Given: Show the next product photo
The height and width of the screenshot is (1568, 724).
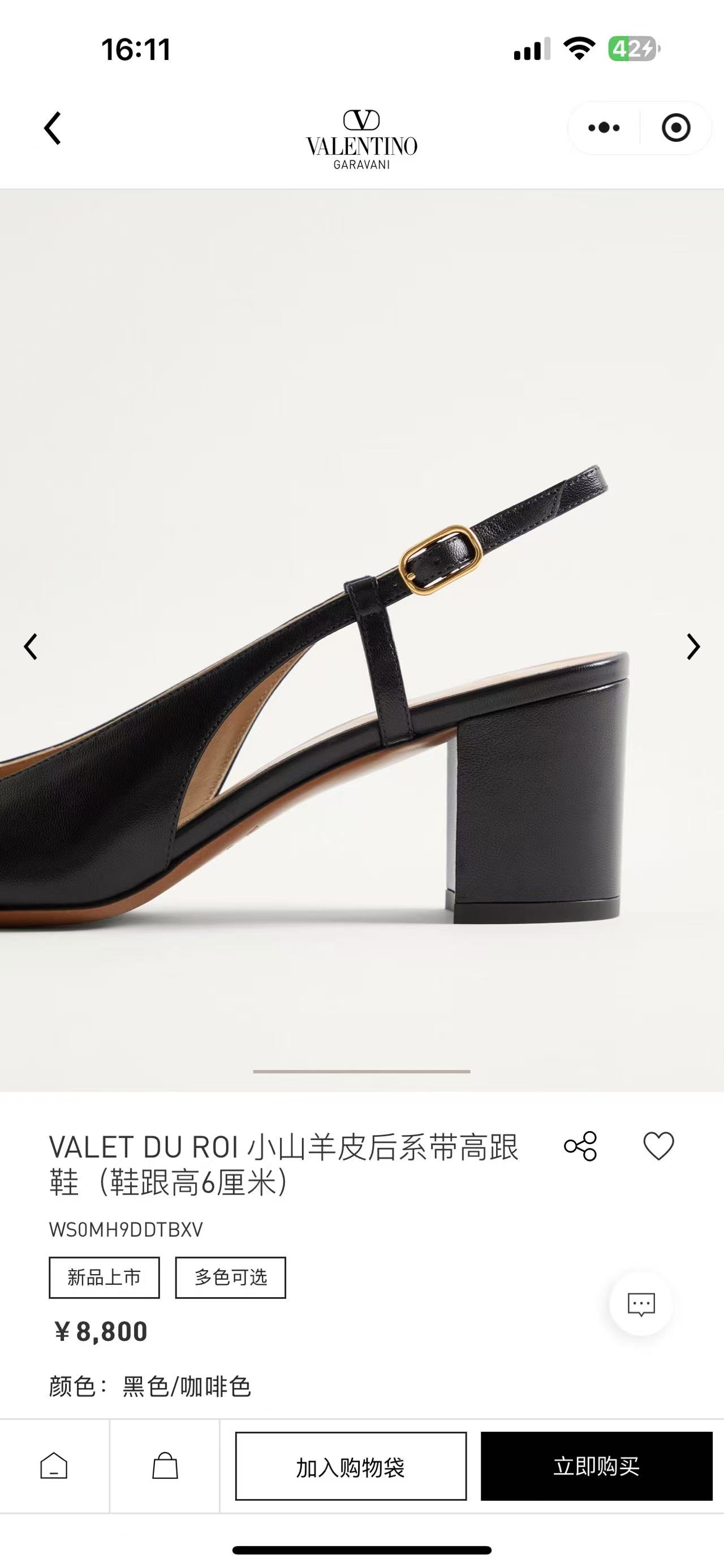Looking at the screenshot, I should (x=693, y=647).
